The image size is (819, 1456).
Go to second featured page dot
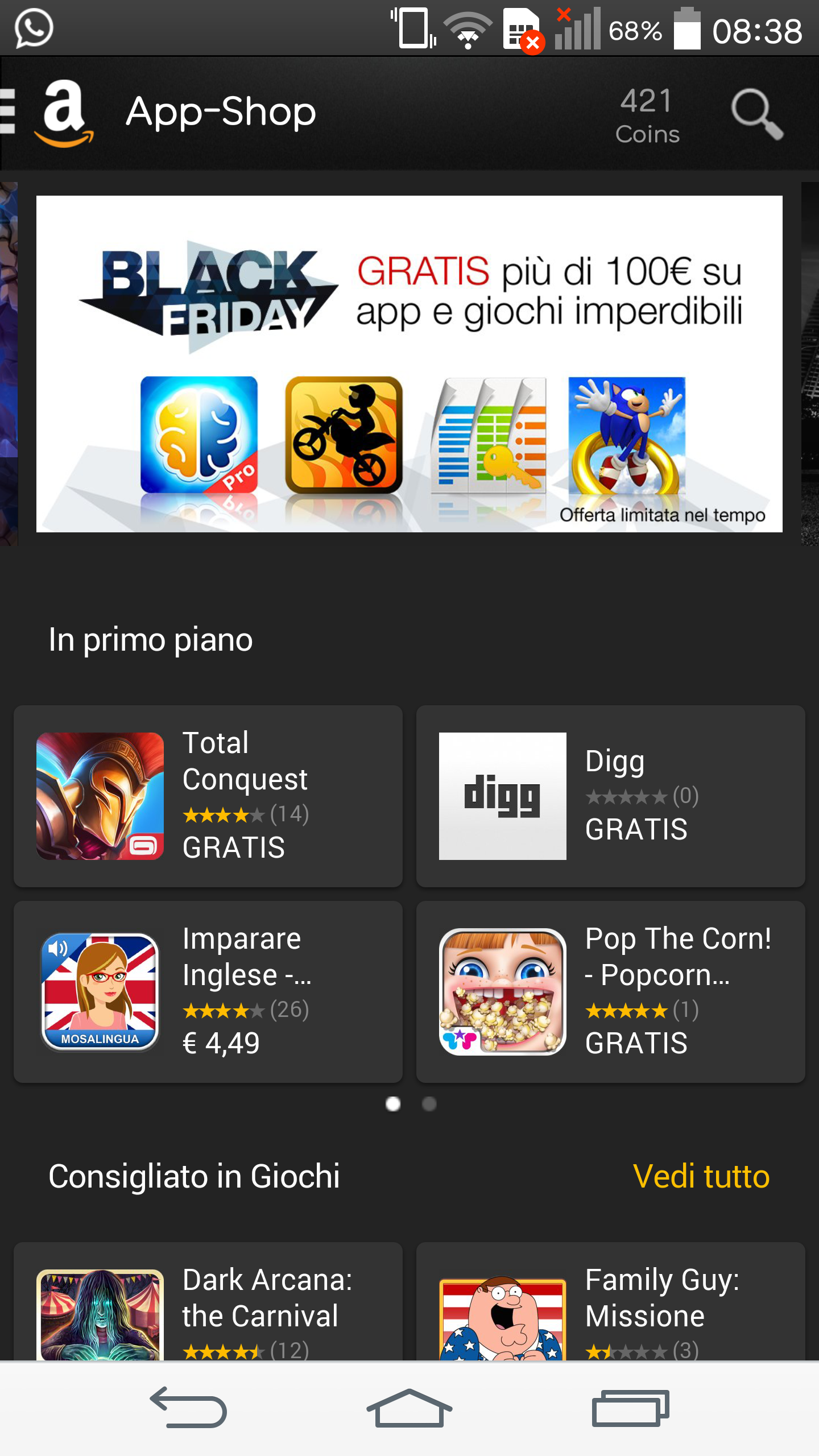point(429,1104)
